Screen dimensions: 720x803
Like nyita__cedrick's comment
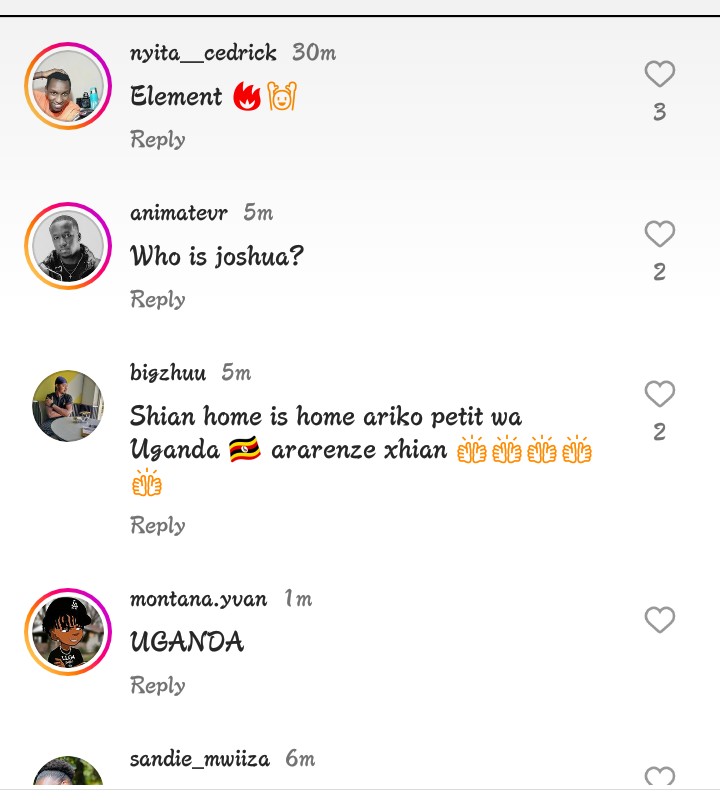click(659, 74)
